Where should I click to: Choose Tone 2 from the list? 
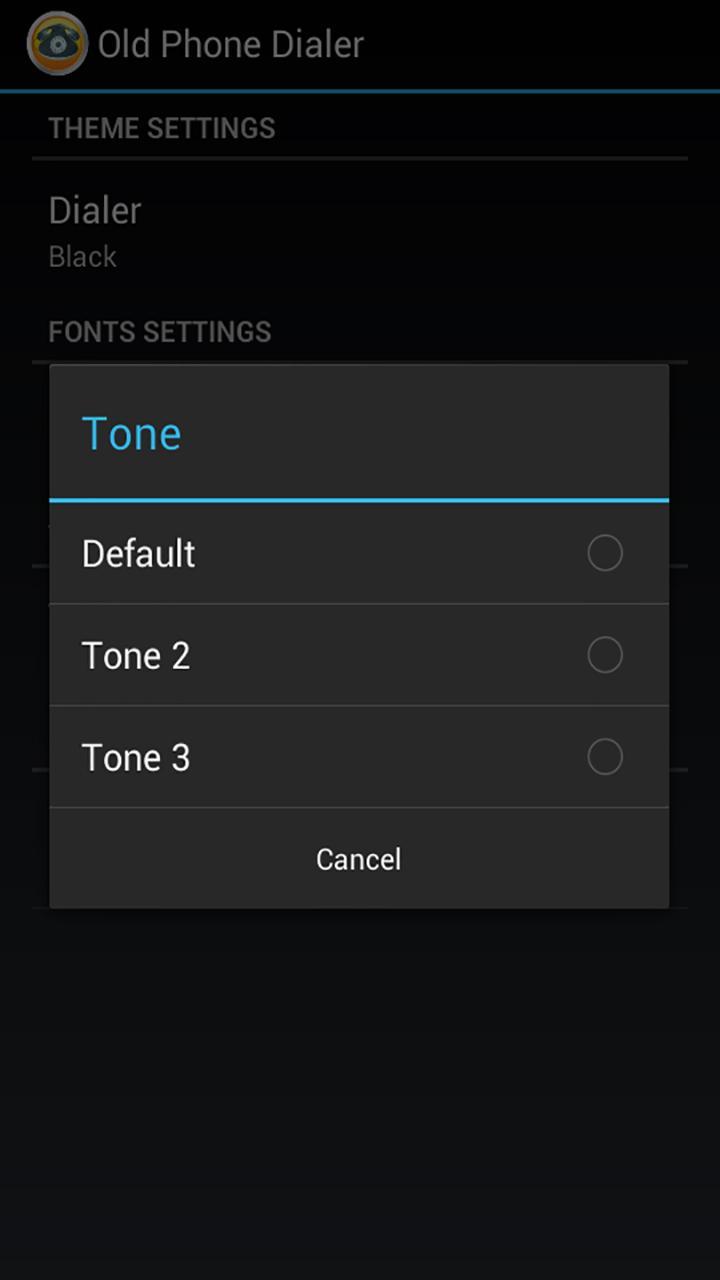pos(358,655)
